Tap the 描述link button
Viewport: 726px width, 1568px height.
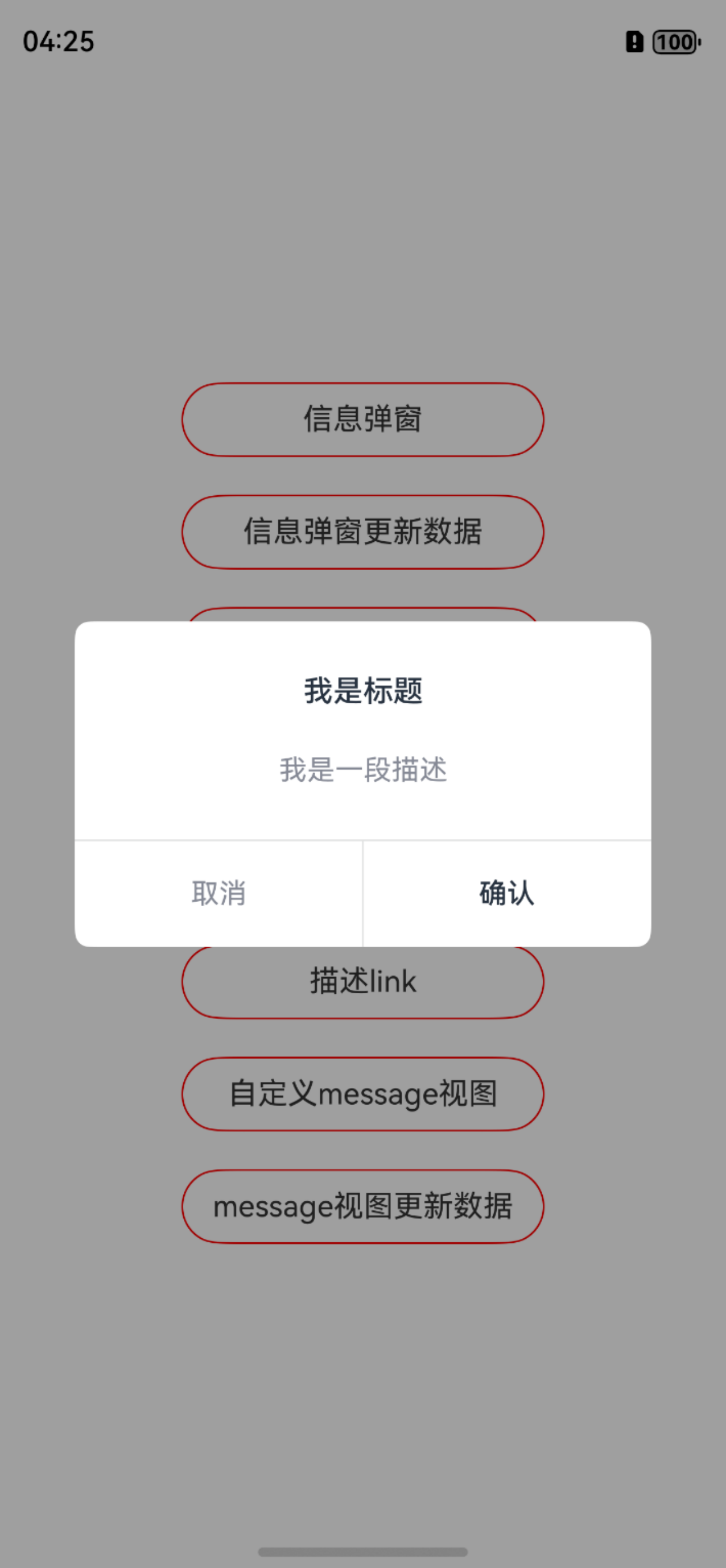click(x=362, y=981)
